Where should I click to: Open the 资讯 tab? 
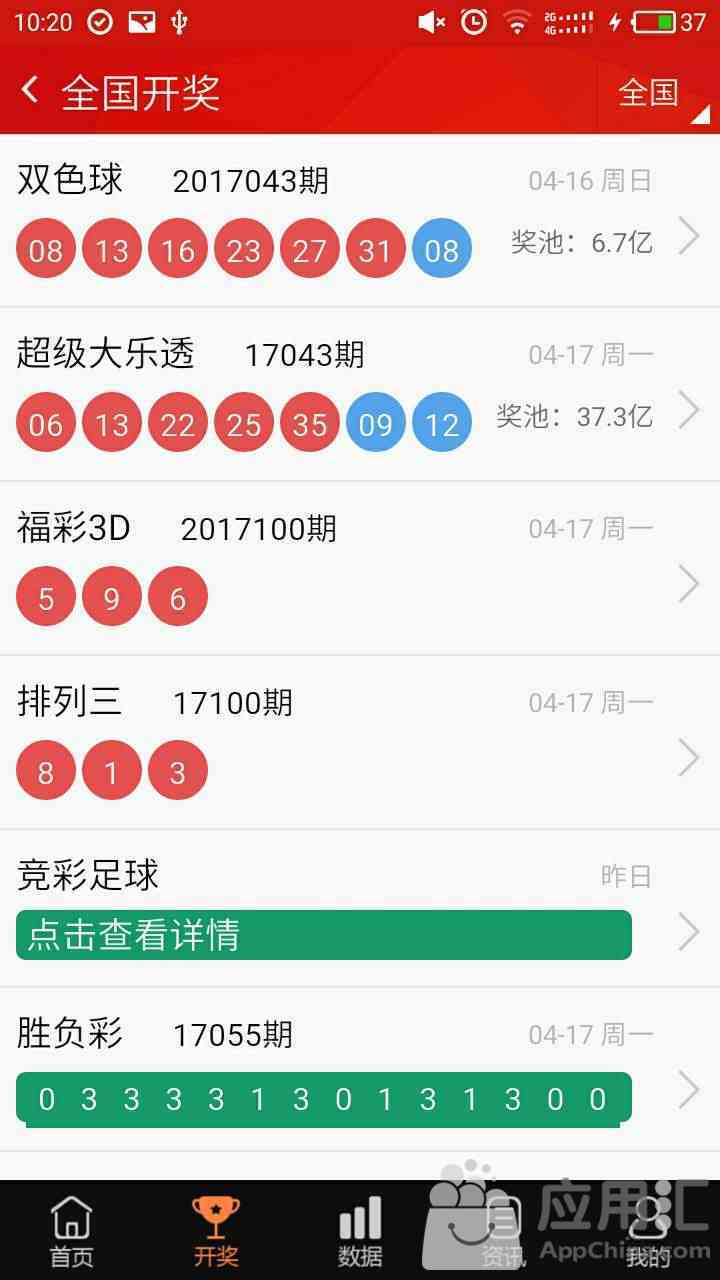[x=504, y=1231]
